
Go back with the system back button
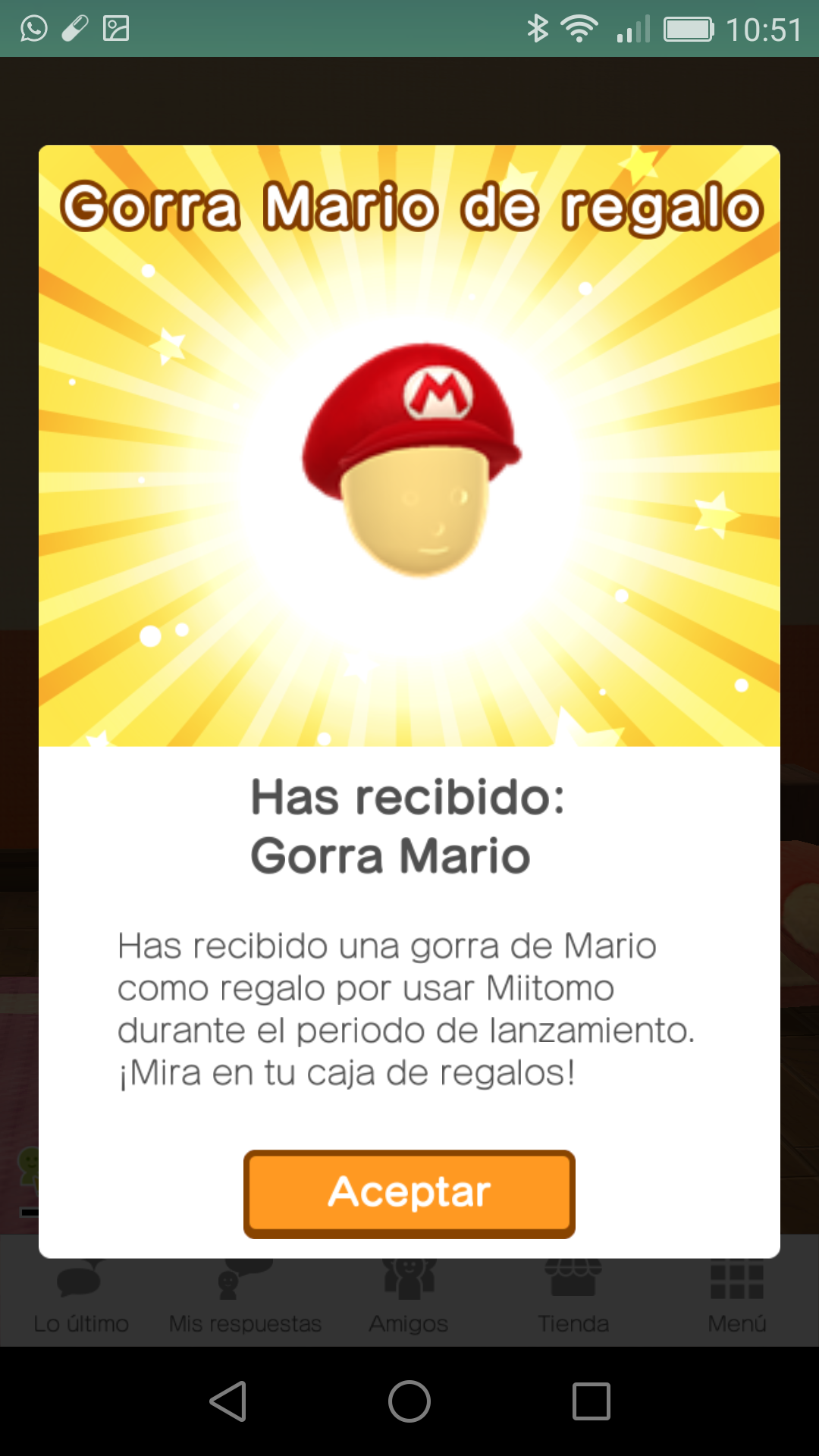pyautogui.click(x=228, y=1401)
